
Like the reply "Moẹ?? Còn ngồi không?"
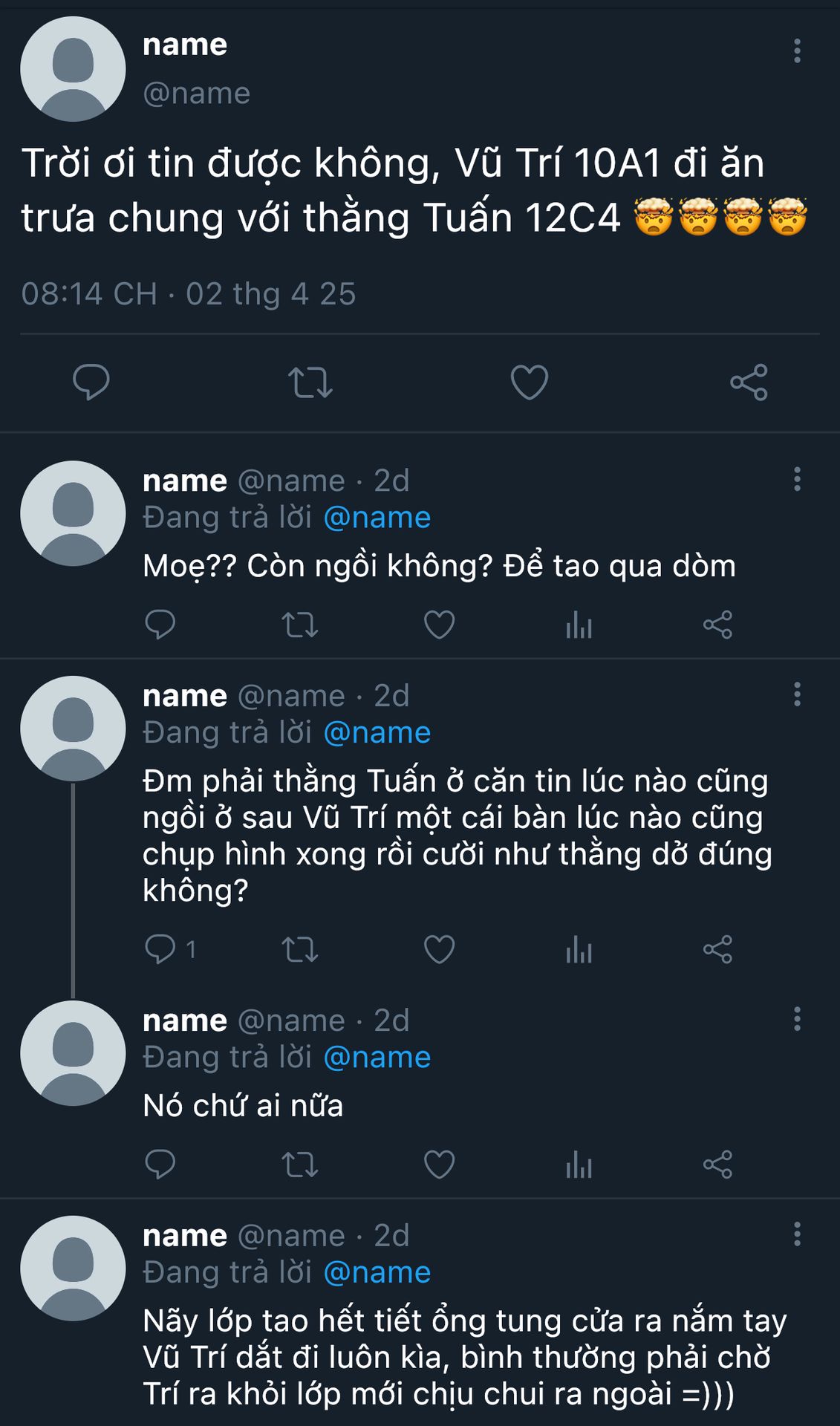(439, 625)
